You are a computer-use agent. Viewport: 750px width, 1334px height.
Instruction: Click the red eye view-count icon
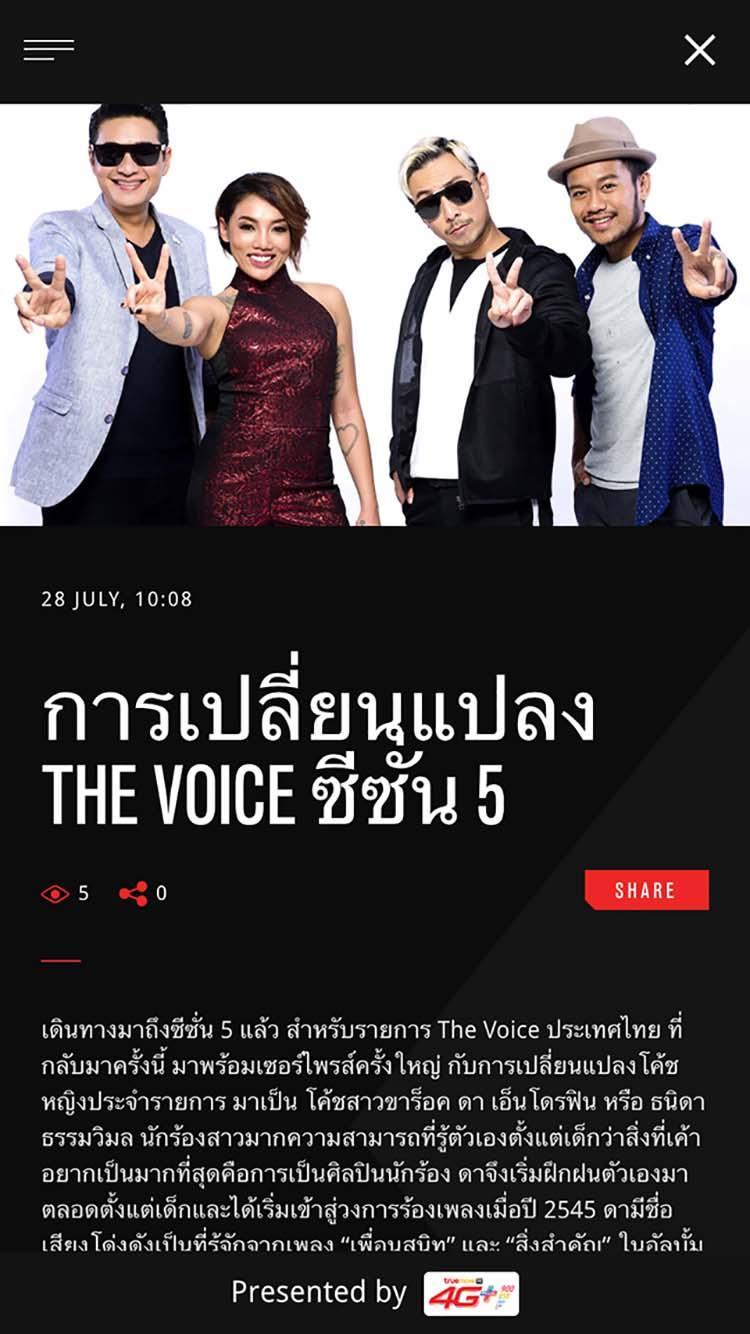(54, 890)
